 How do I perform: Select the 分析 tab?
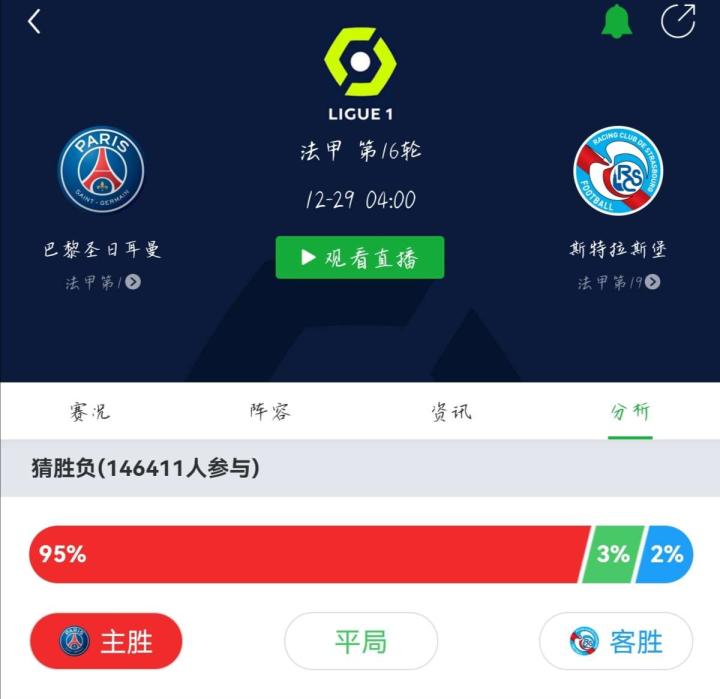631,412
